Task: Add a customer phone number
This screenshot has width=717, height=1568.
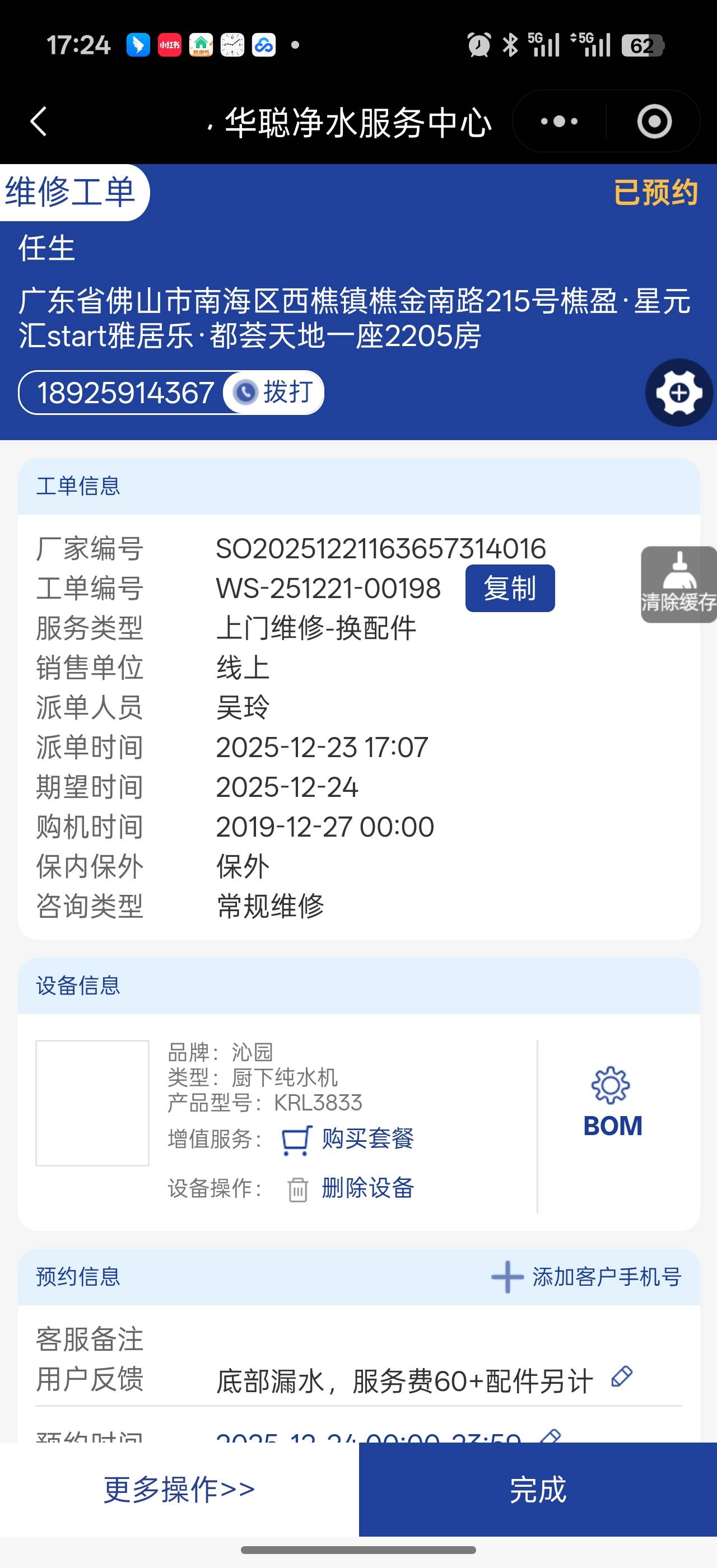Action: pos(586,1276)
